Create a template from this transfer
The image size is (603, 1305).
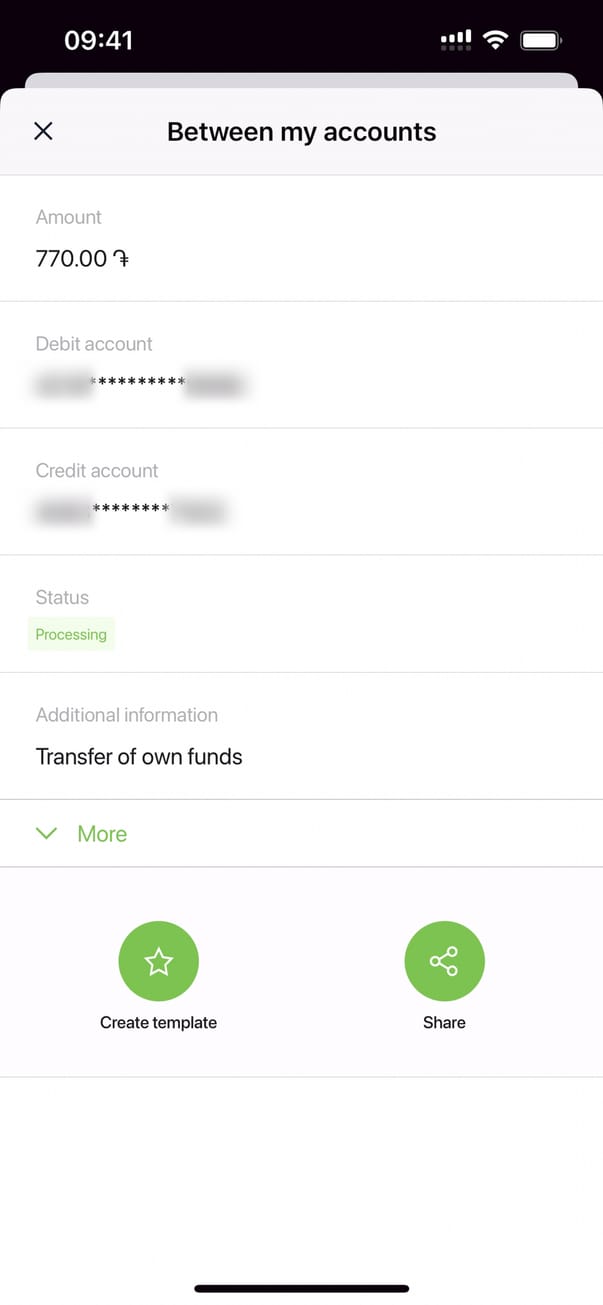(x=158, y=961)
